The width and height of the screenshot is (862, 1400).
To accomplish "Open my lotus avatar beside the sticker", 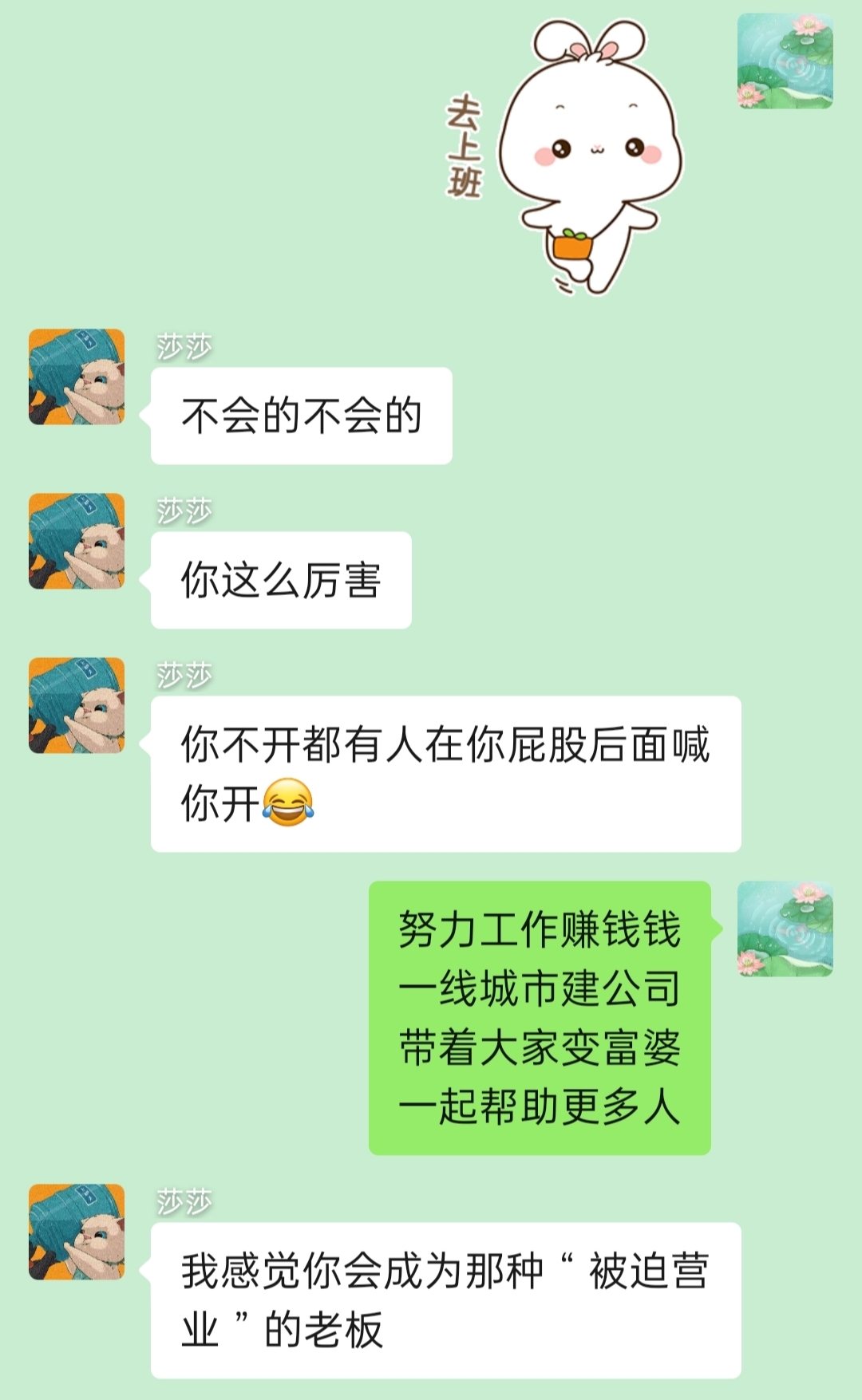I will tap(785, 61).
